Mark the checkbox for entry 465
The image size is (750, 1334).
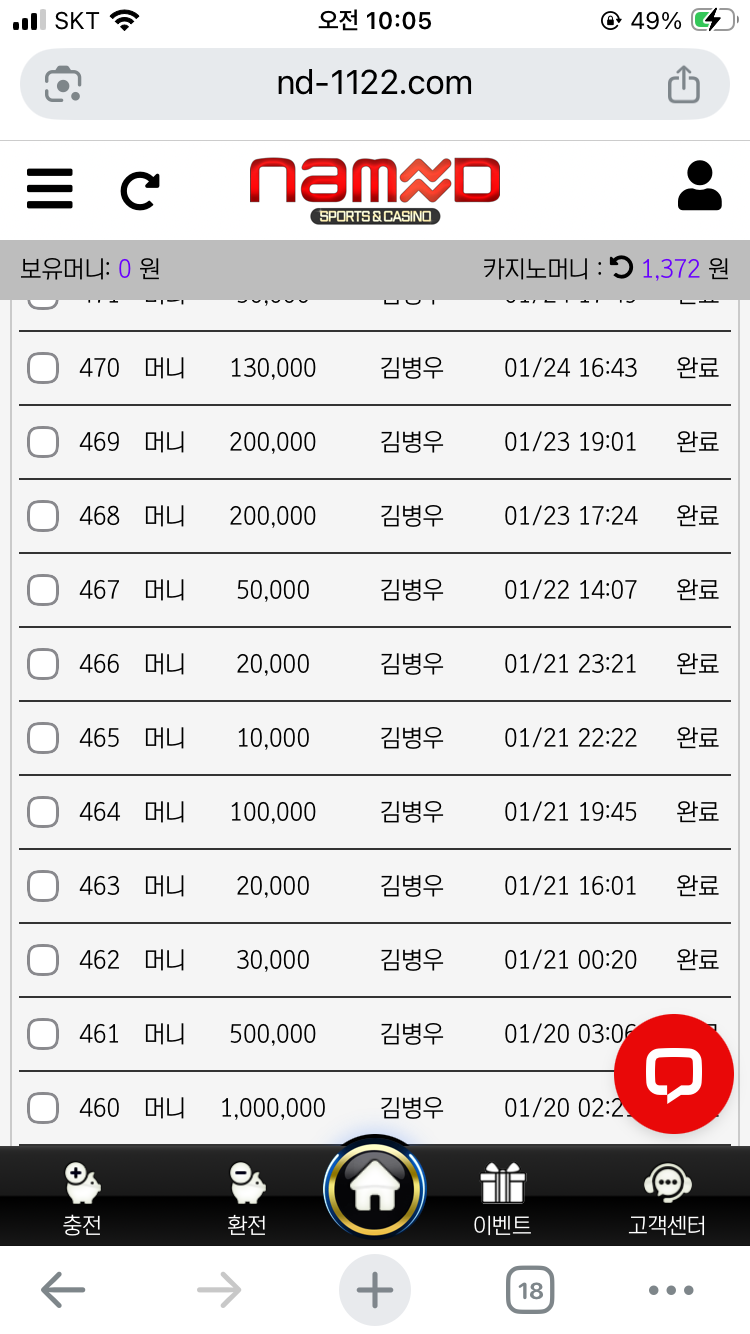[x=43, y=738]
